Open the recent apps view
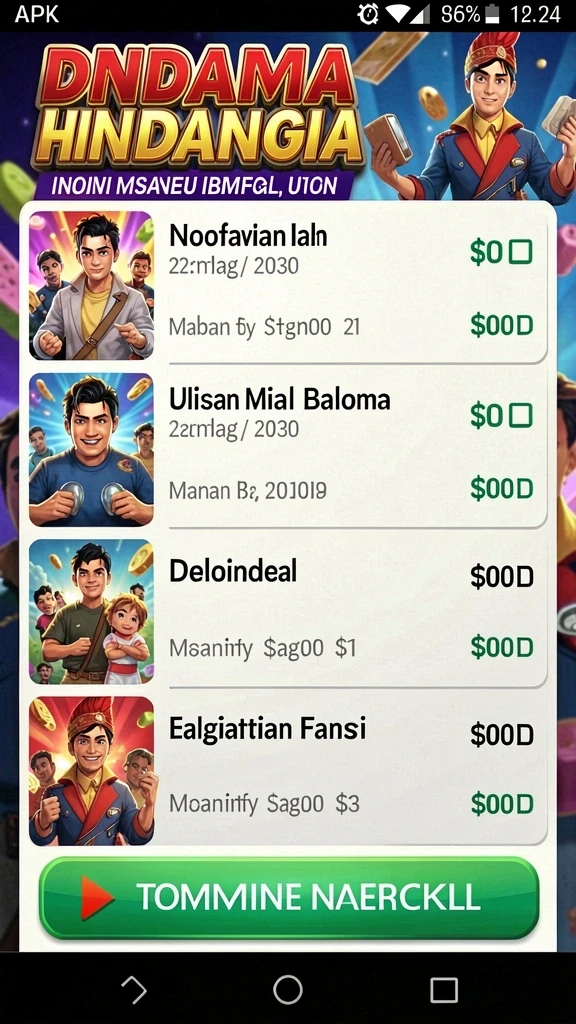Viewport: 576px width, 1024px height. [x=443, y=990]
